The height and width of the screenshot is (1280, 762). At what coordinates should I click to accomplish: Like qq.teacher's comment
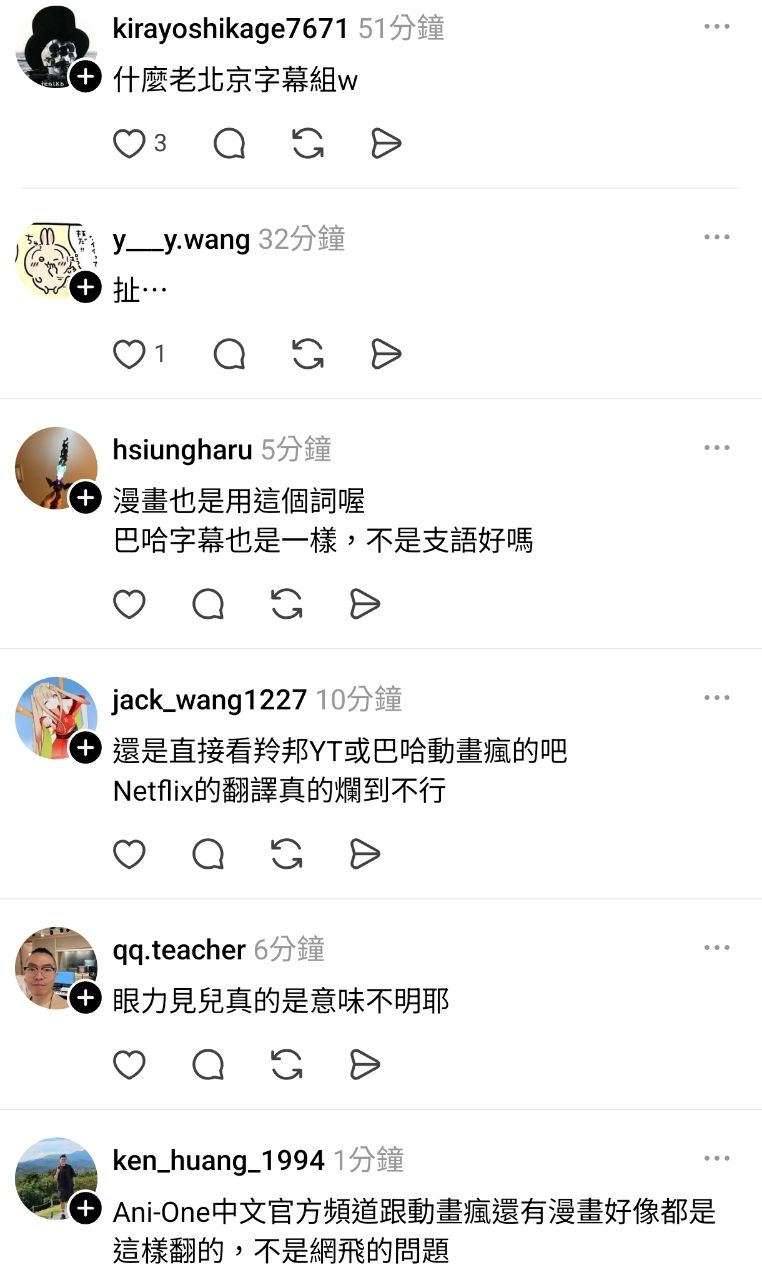coord(129,1065)
